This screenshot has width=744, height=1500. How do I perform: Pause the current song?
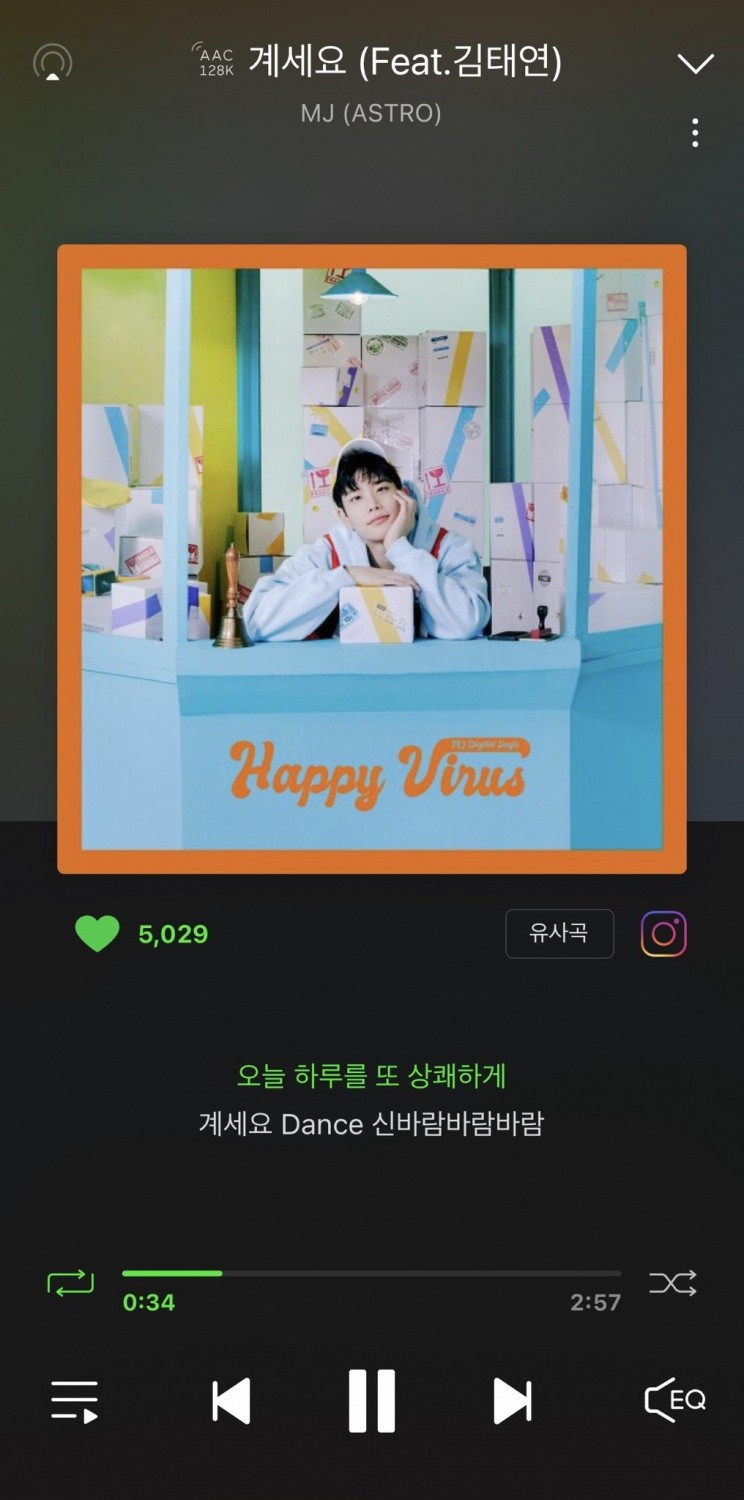tap(372, 1401)
